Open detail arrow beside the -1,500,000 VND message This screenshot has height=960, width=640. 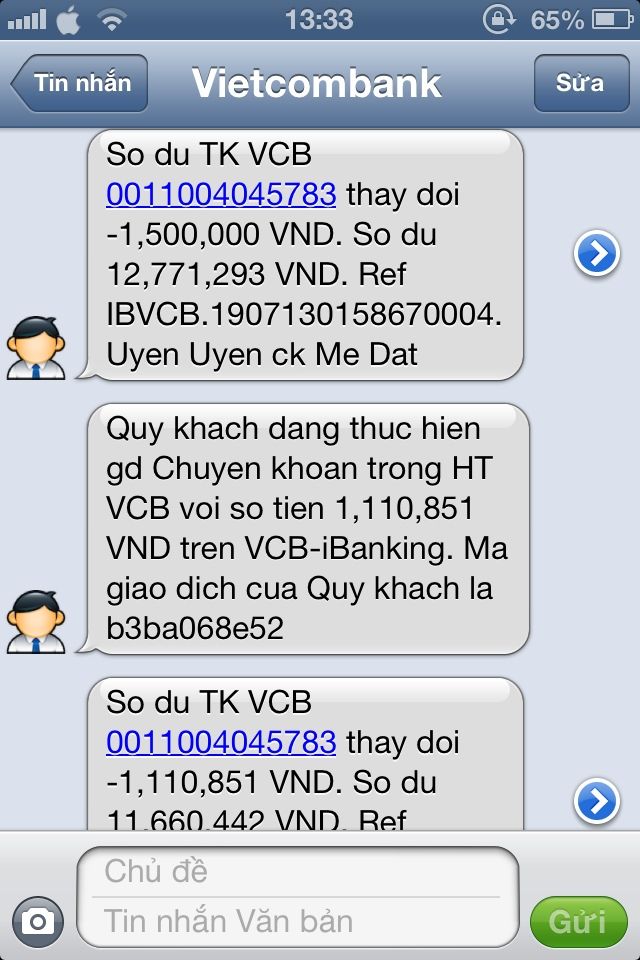point(596,256)
